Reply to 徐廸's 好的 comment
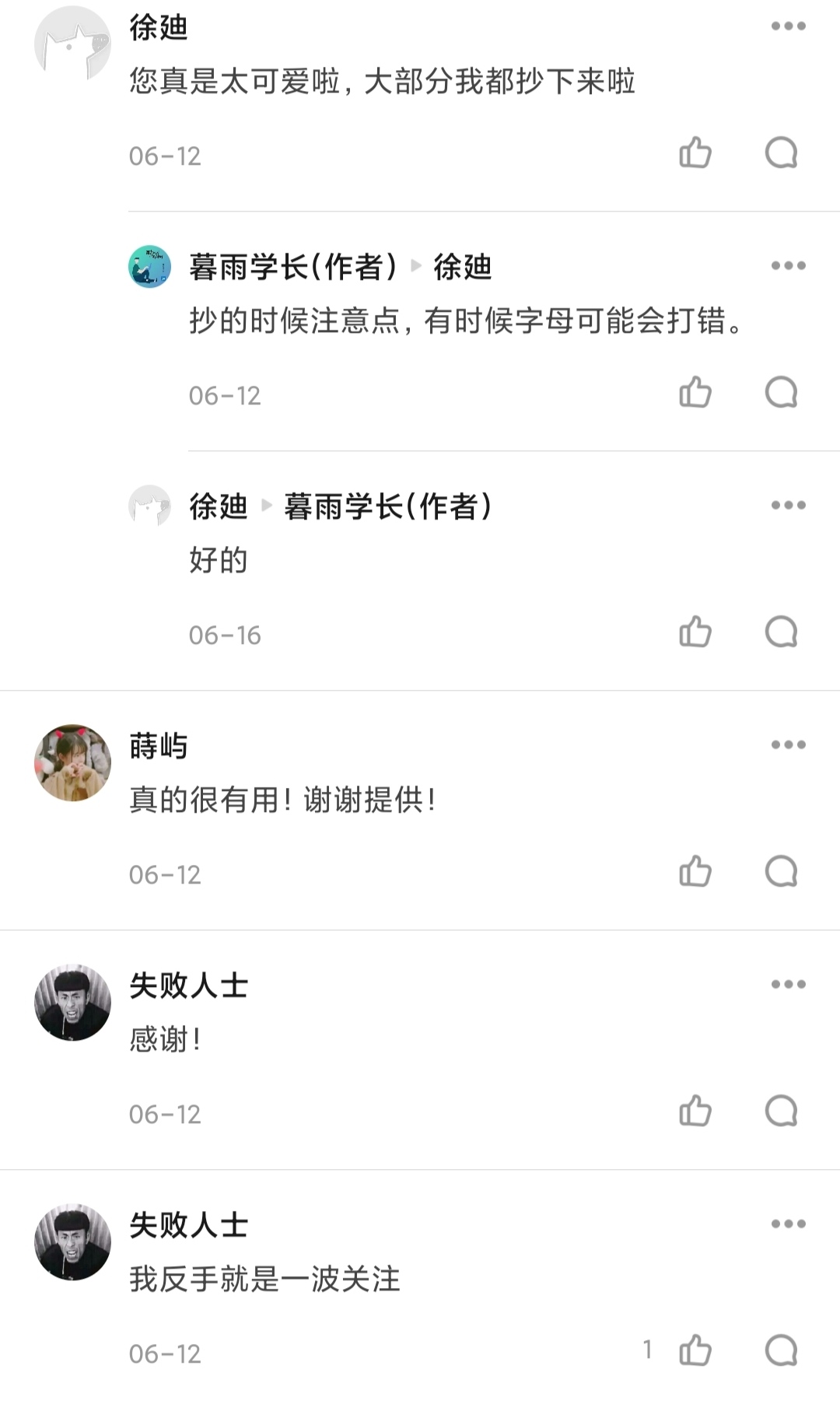The width and height of the screenshot is (840, 1404). pos(781,632)
